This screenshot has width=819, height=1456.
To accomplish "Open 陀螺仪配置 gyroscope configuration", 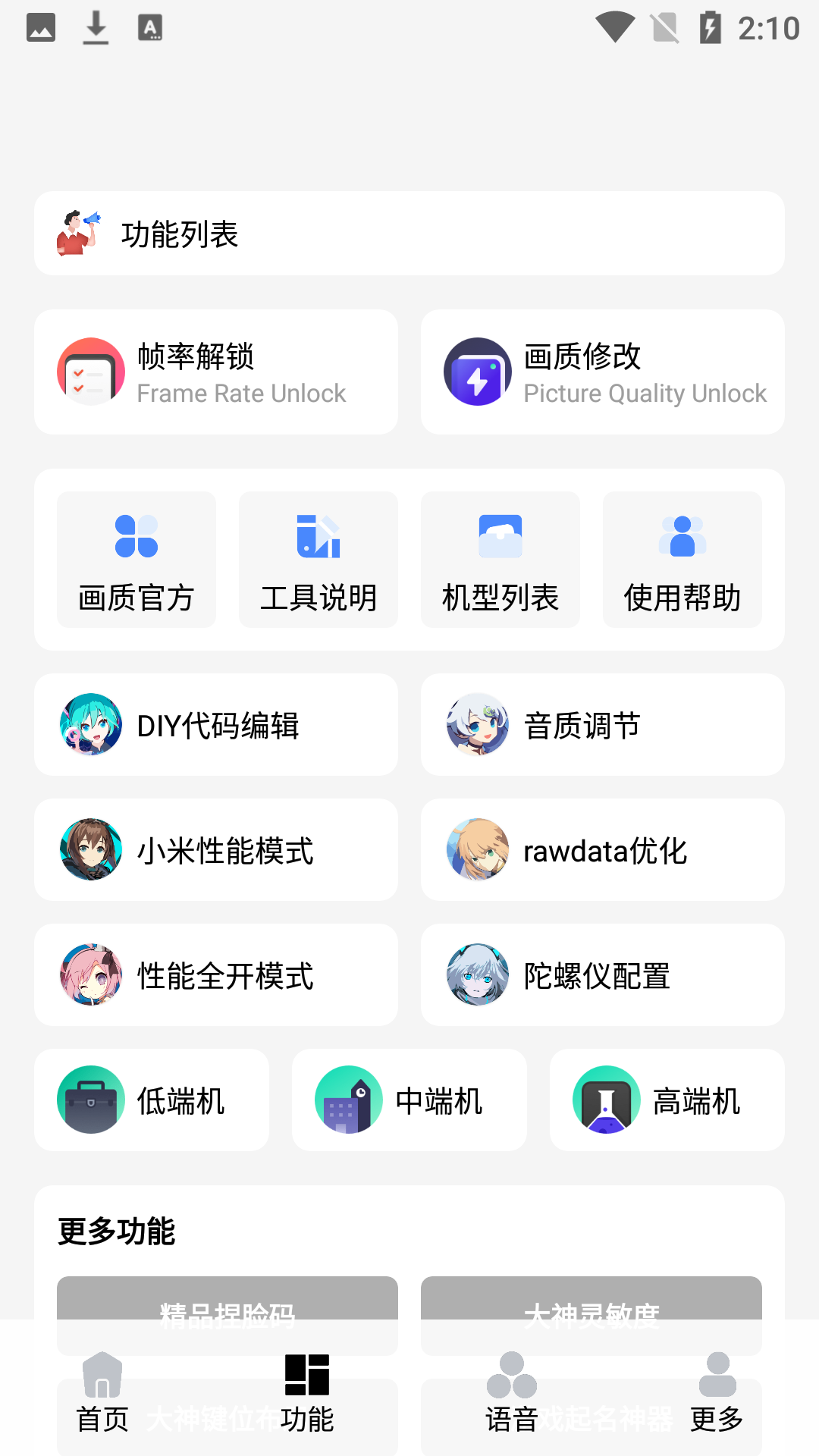I will click(603, 975).
